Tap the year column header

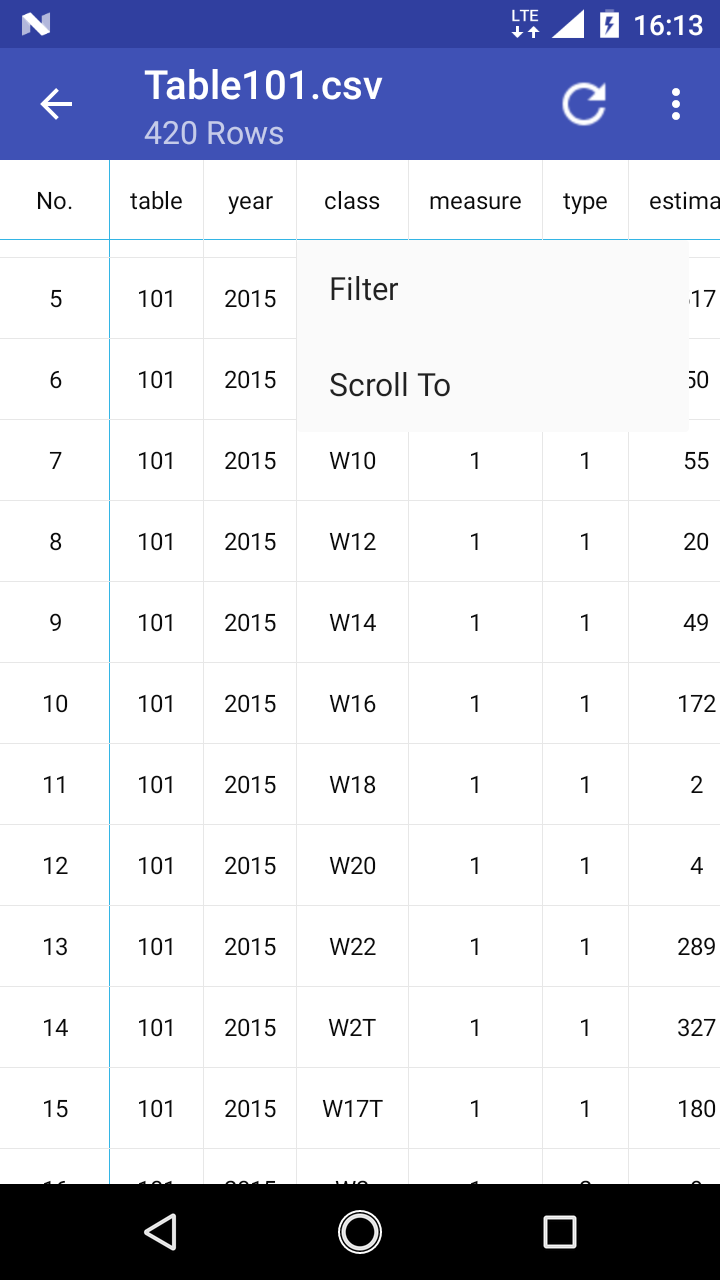[250, 201]
